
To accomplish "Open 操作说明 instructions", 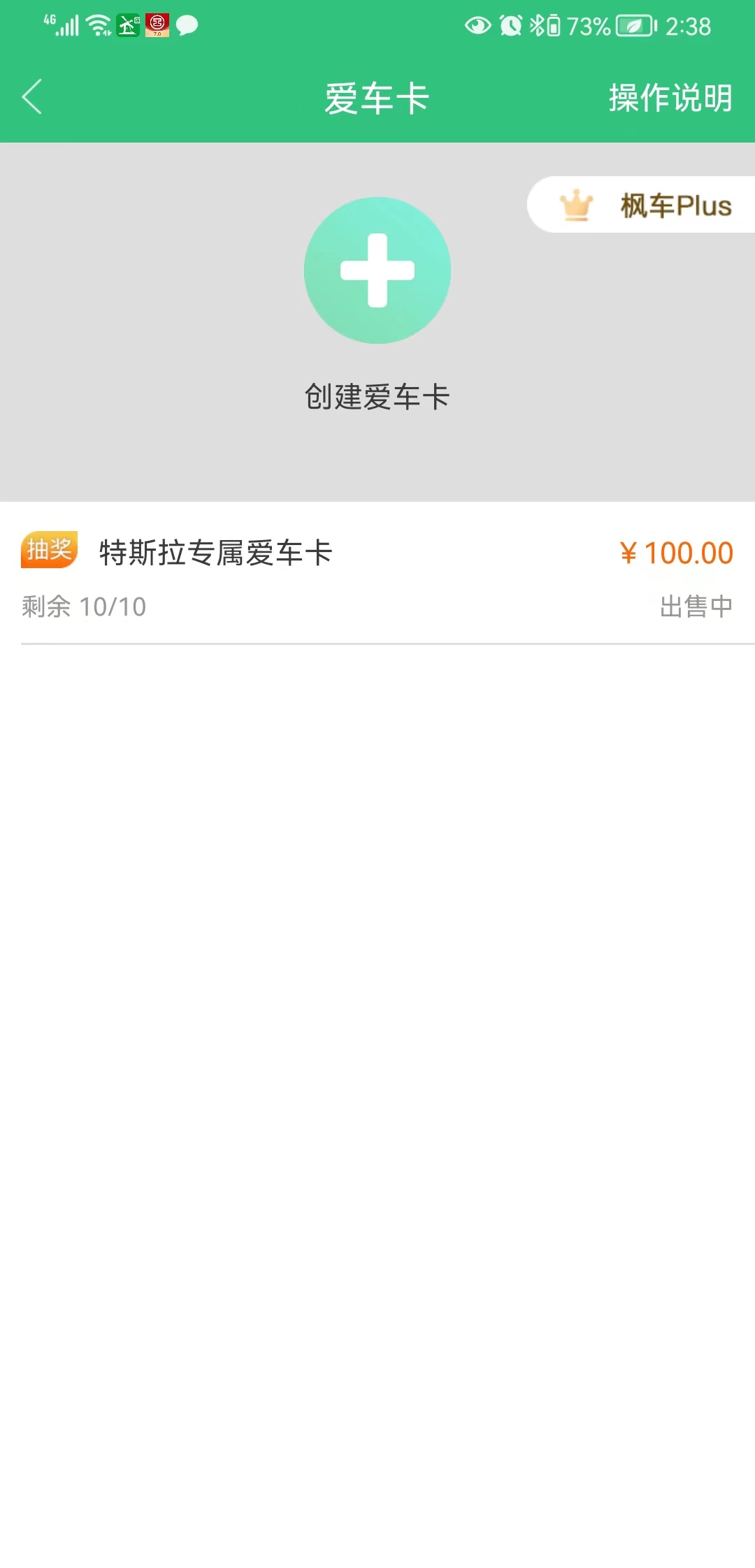I will pos(670,98).
